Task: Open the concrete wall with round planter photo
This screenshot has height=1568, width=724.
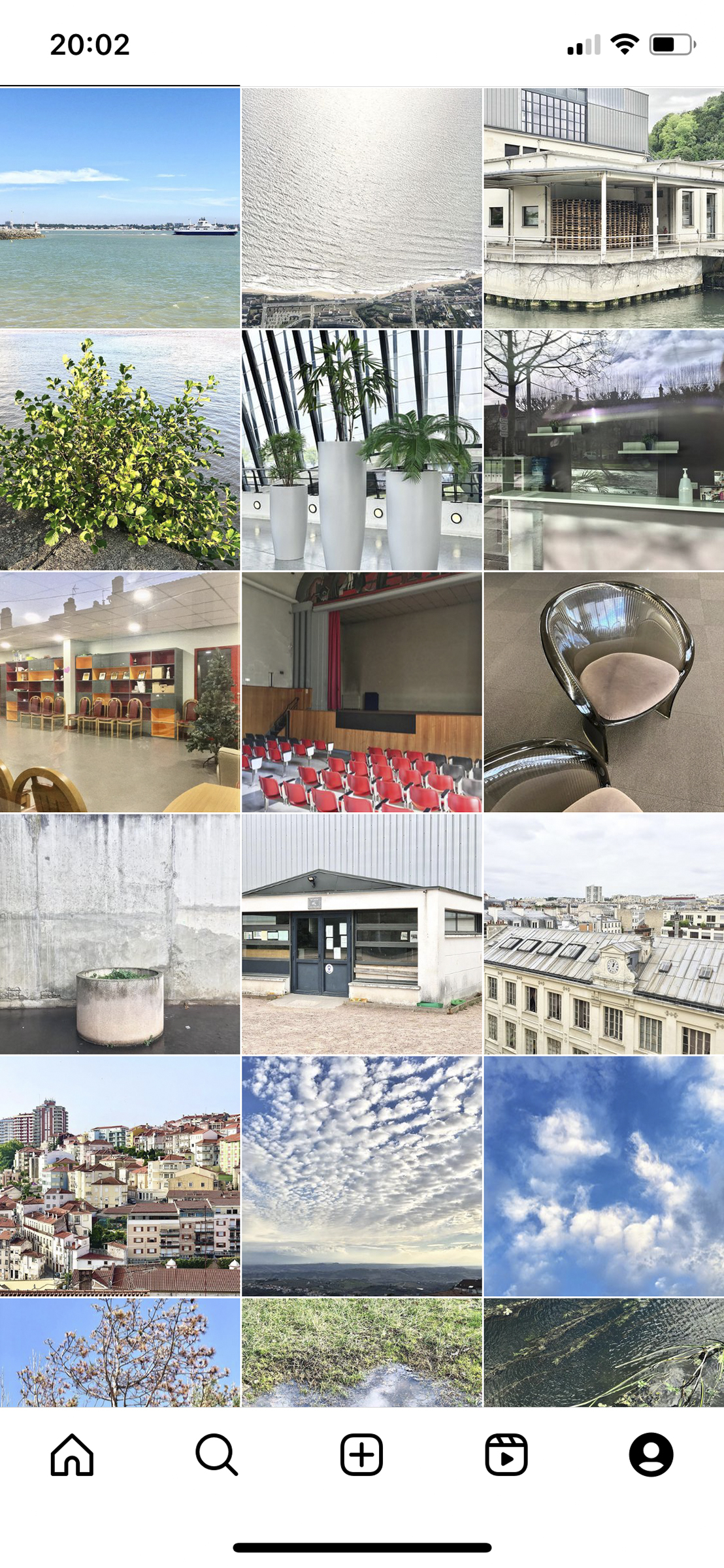Action: click(120, 934)
